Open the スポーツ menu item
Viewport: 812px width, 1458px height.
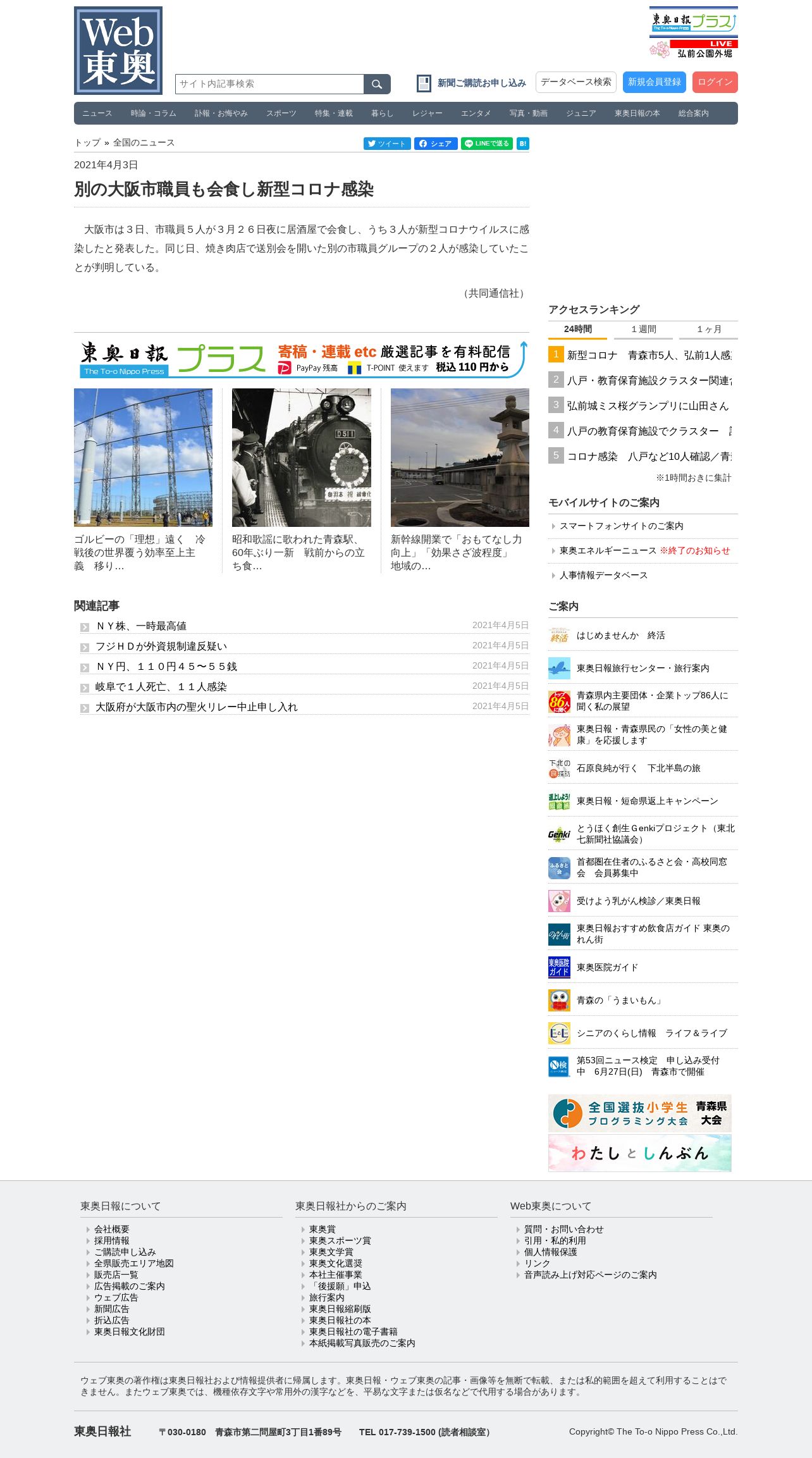(281, 113)
